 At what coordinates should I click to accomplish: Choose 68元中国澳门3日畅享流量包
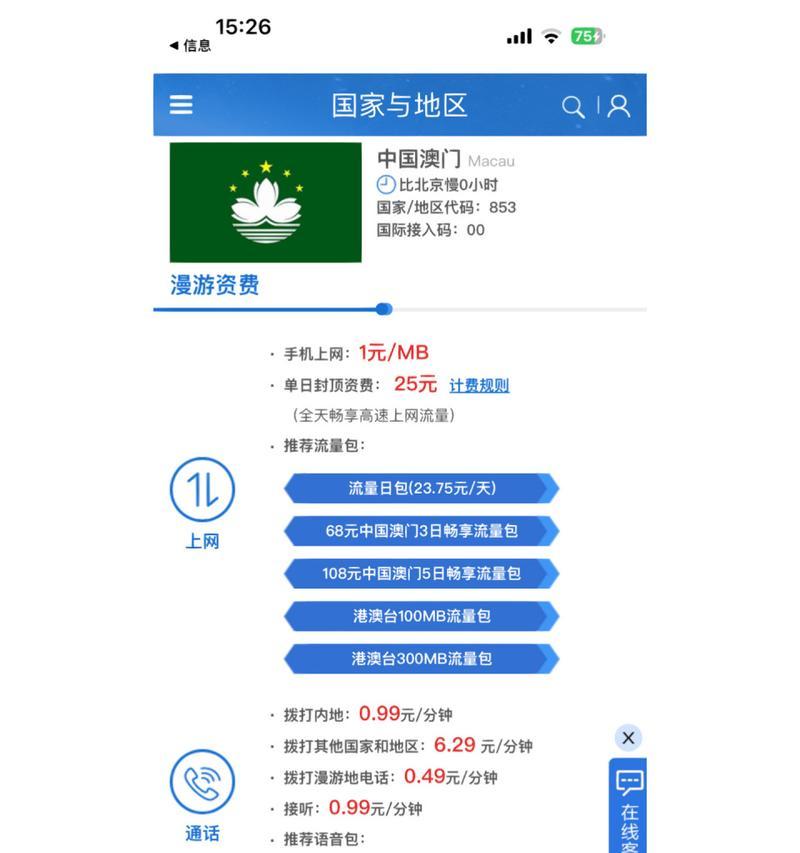tap(421, 531)
